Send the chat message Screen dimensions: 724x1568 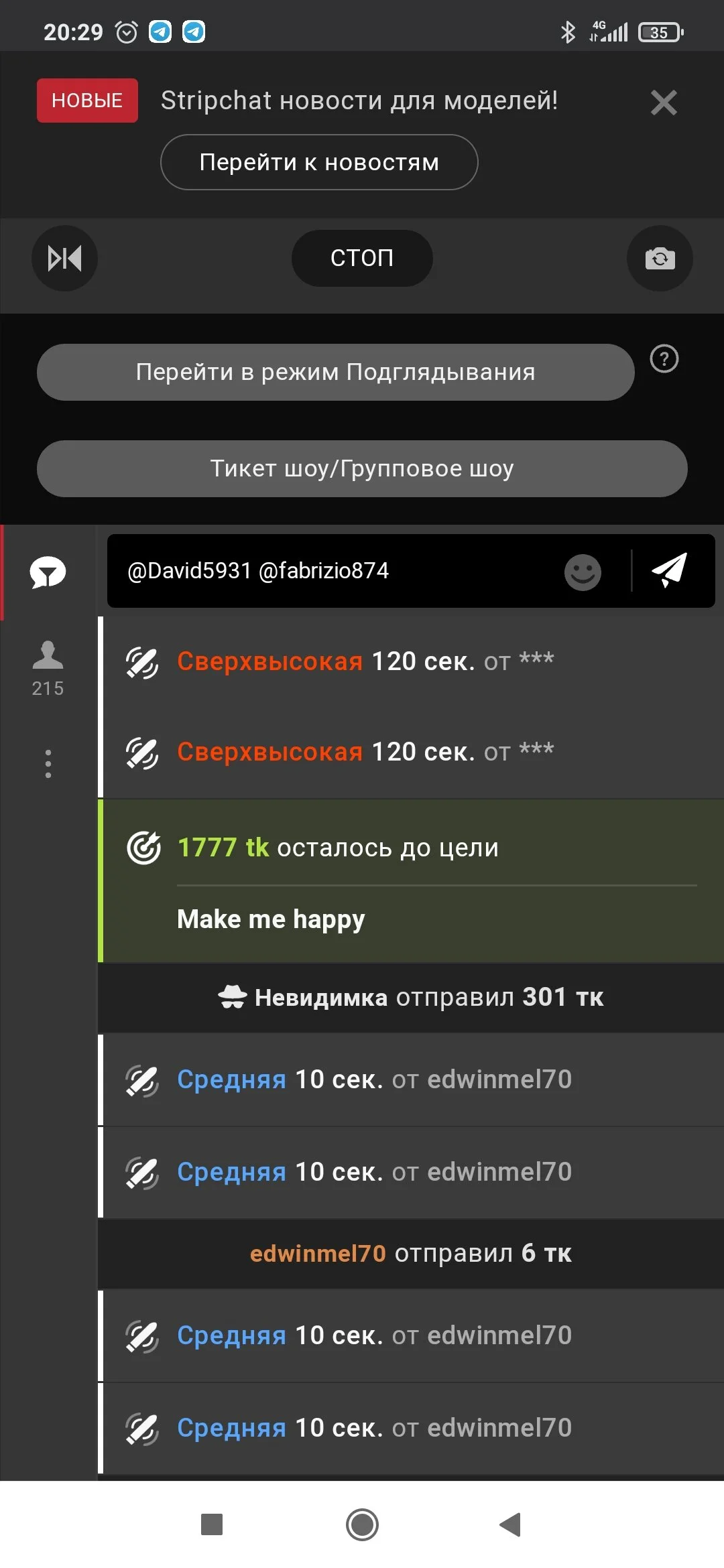pyautogui.click(x=669, y=571)
